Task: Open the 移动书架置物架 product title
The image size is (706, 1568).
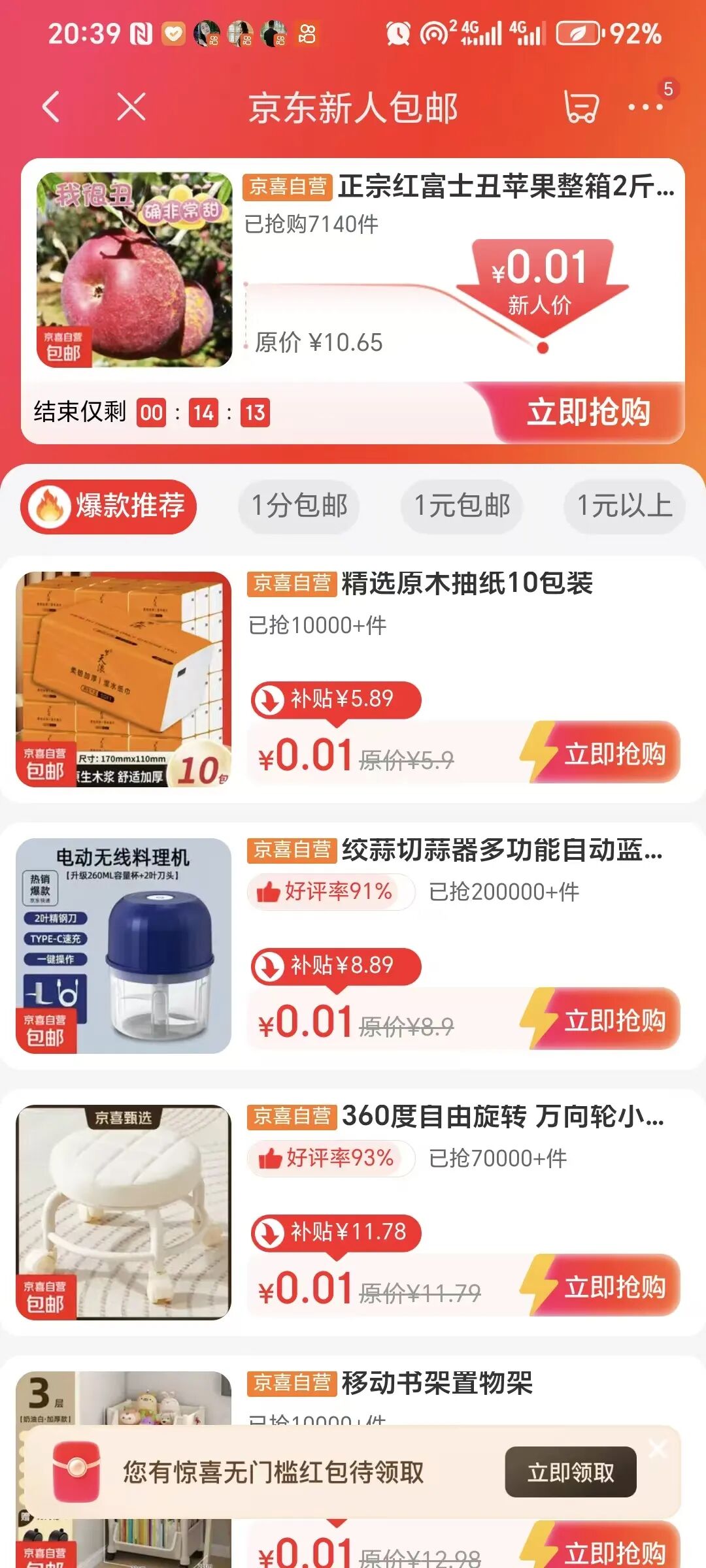Action: (x=437, y=1383)
